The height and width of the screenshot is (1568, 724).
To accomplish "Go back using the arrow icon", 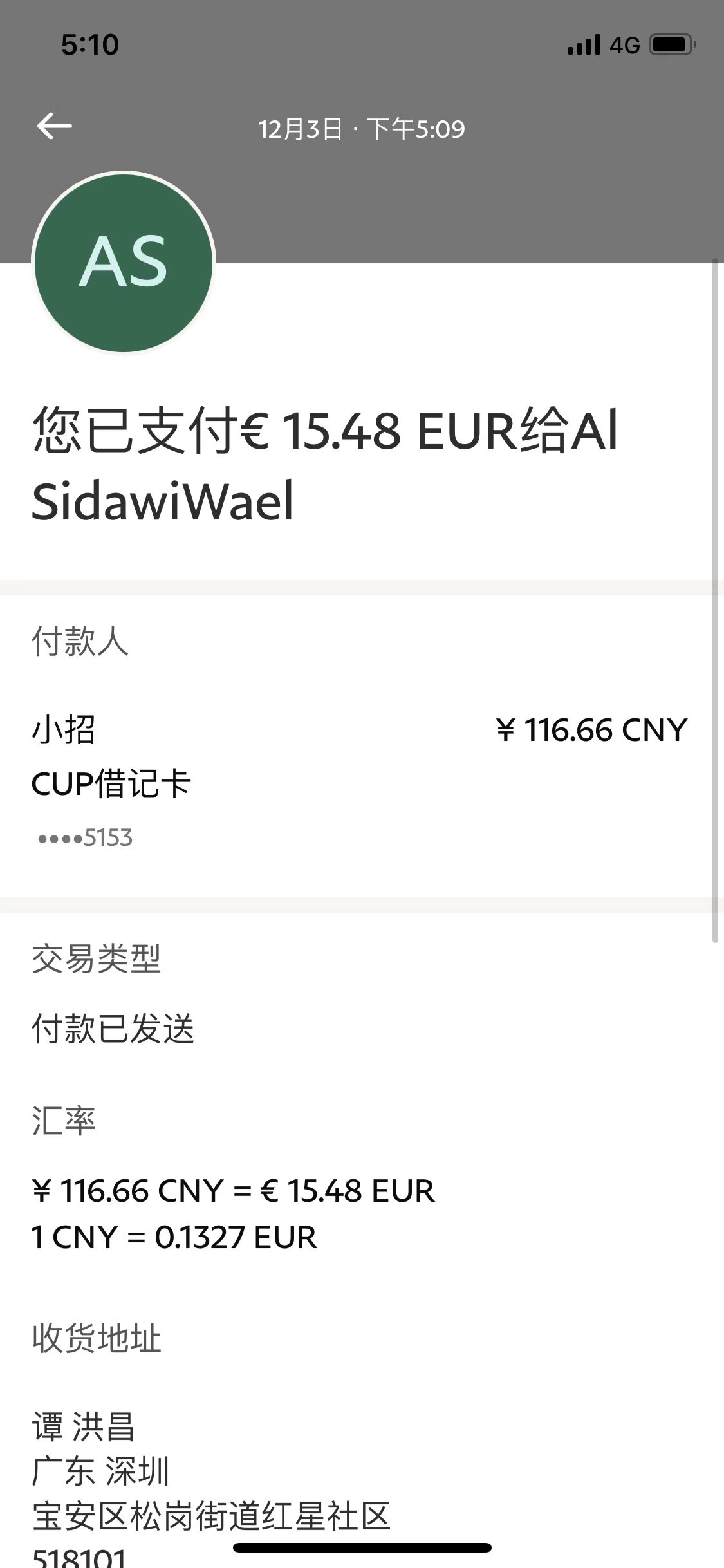I will (x=55, y=126).
